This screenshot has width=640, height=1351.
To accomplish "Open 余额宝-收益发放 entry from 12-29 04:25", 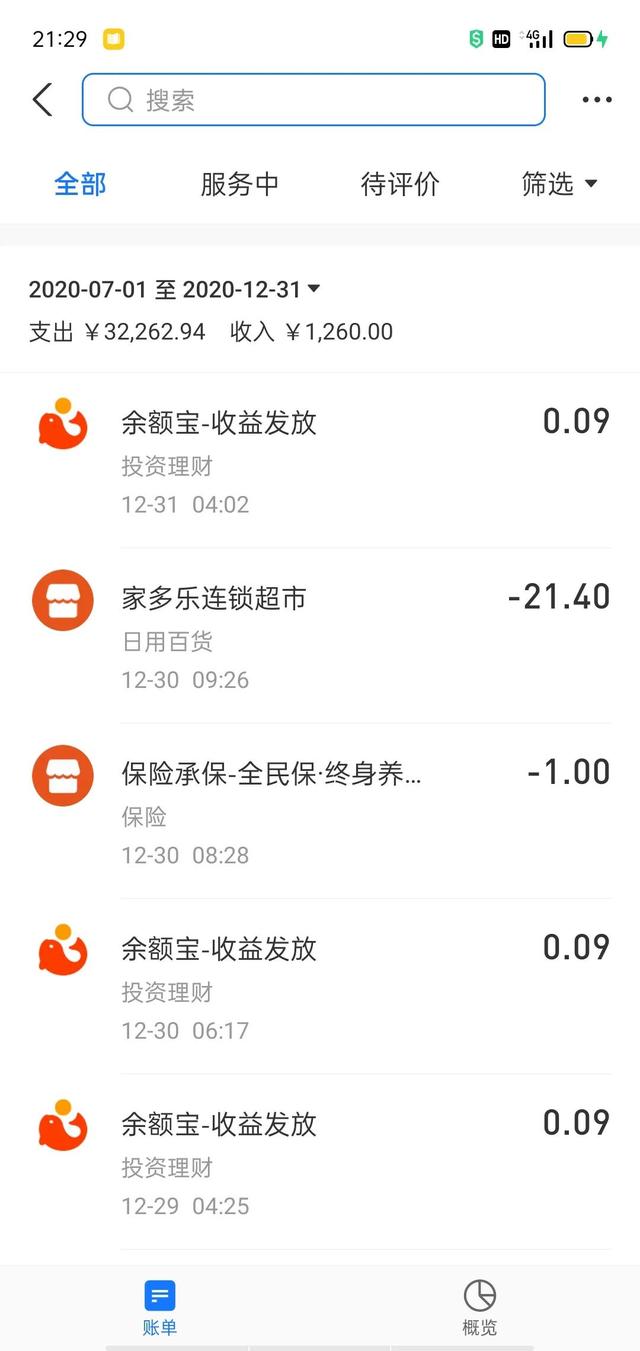I will click(319, 1161).
